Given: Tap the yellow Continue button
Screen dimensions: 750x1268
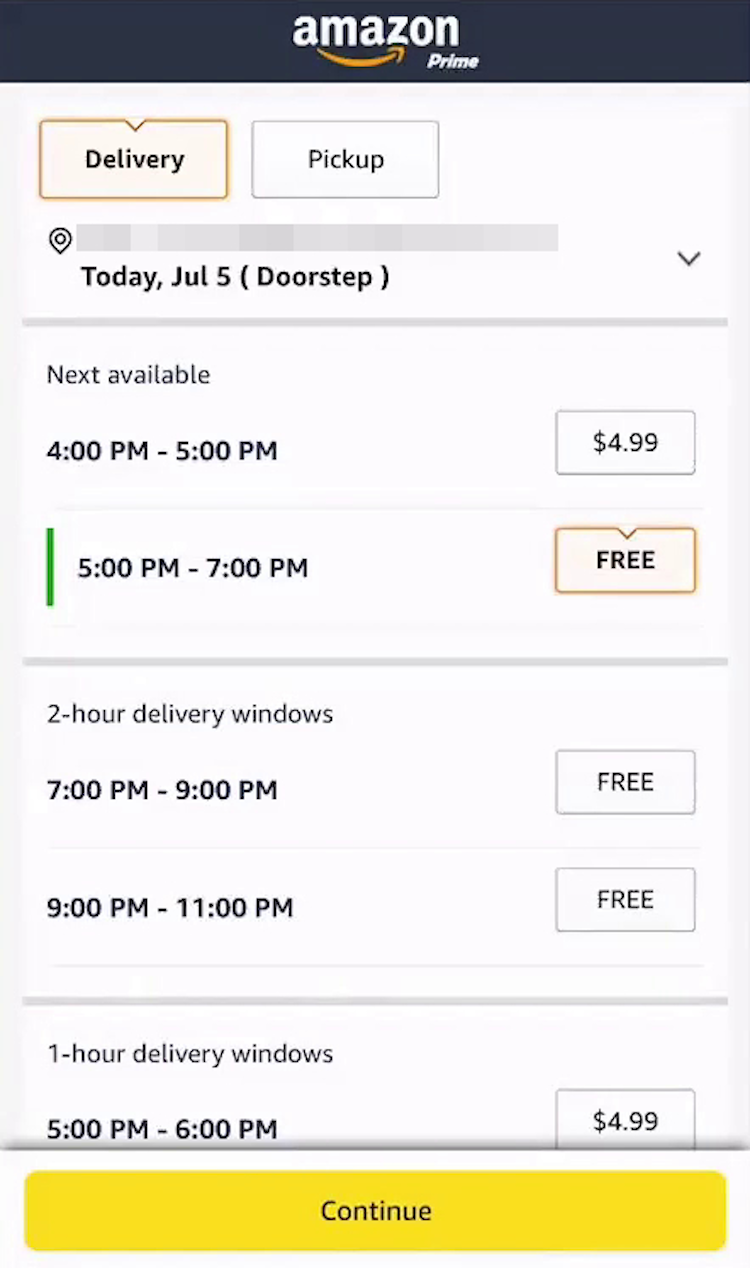Looking at the screenshot, I should [x=375, y=1211].
